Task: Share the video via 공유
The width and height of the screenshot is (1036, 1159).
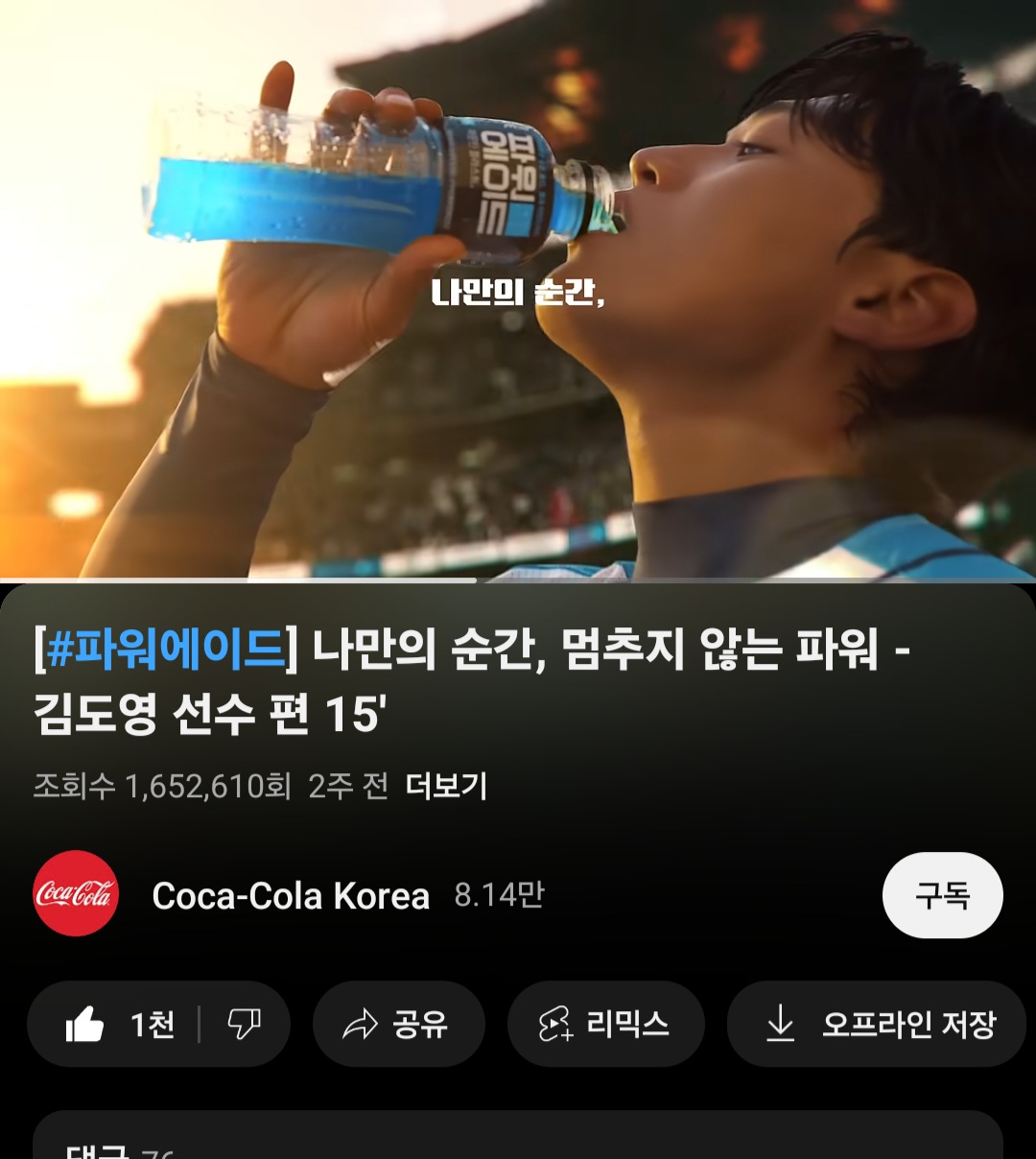Action: [x=397, y=1025]
